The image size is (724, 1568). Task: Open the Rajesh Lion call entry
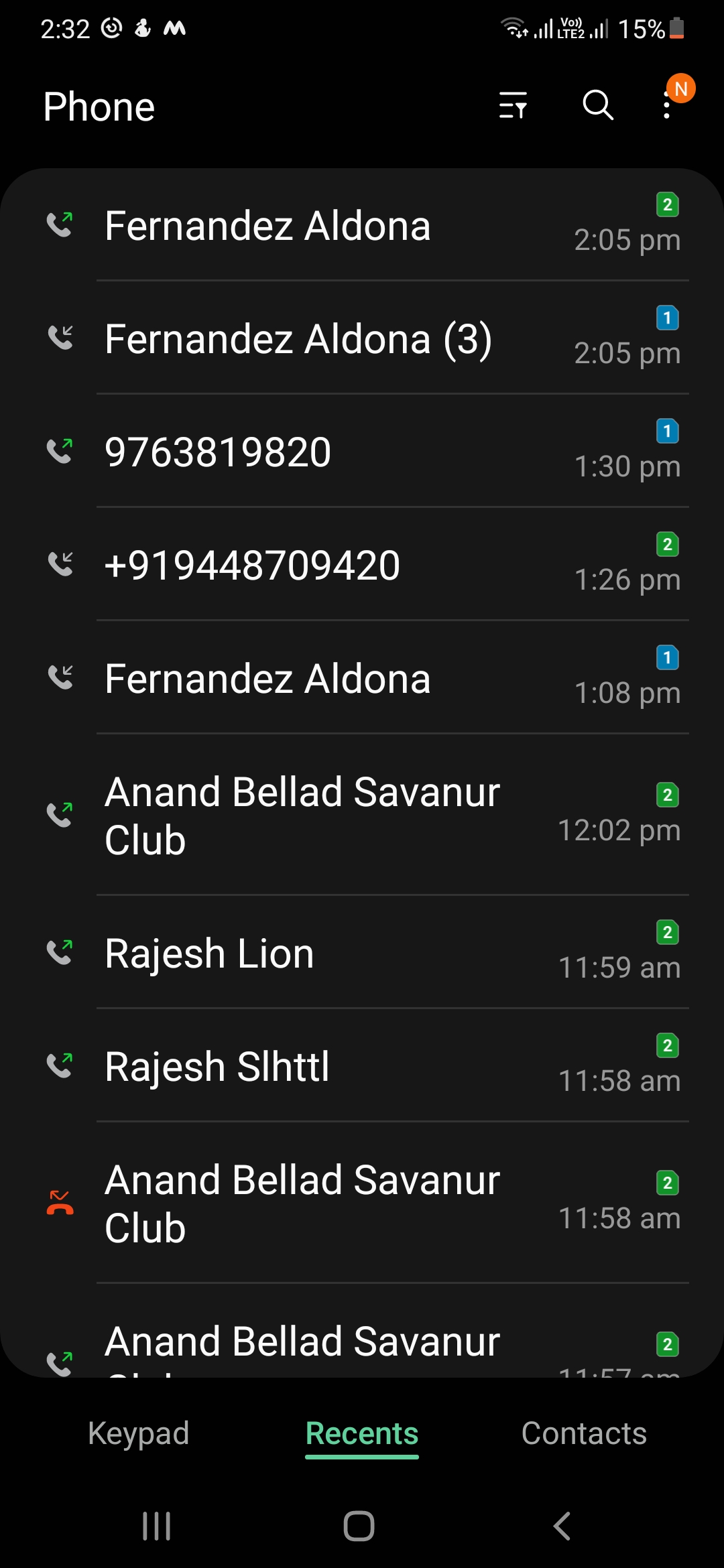tap(362, 953)
